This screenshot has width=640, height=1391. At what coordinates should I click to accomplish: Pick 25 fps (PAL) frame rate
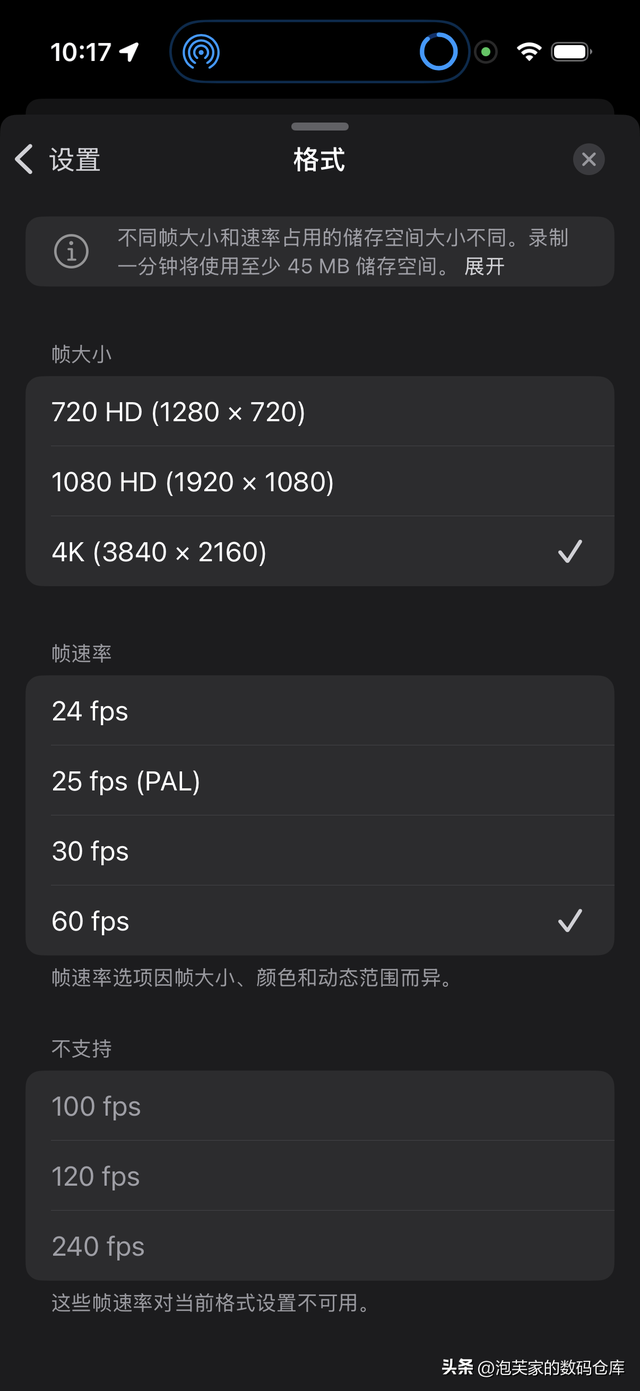tap(319, 781)
